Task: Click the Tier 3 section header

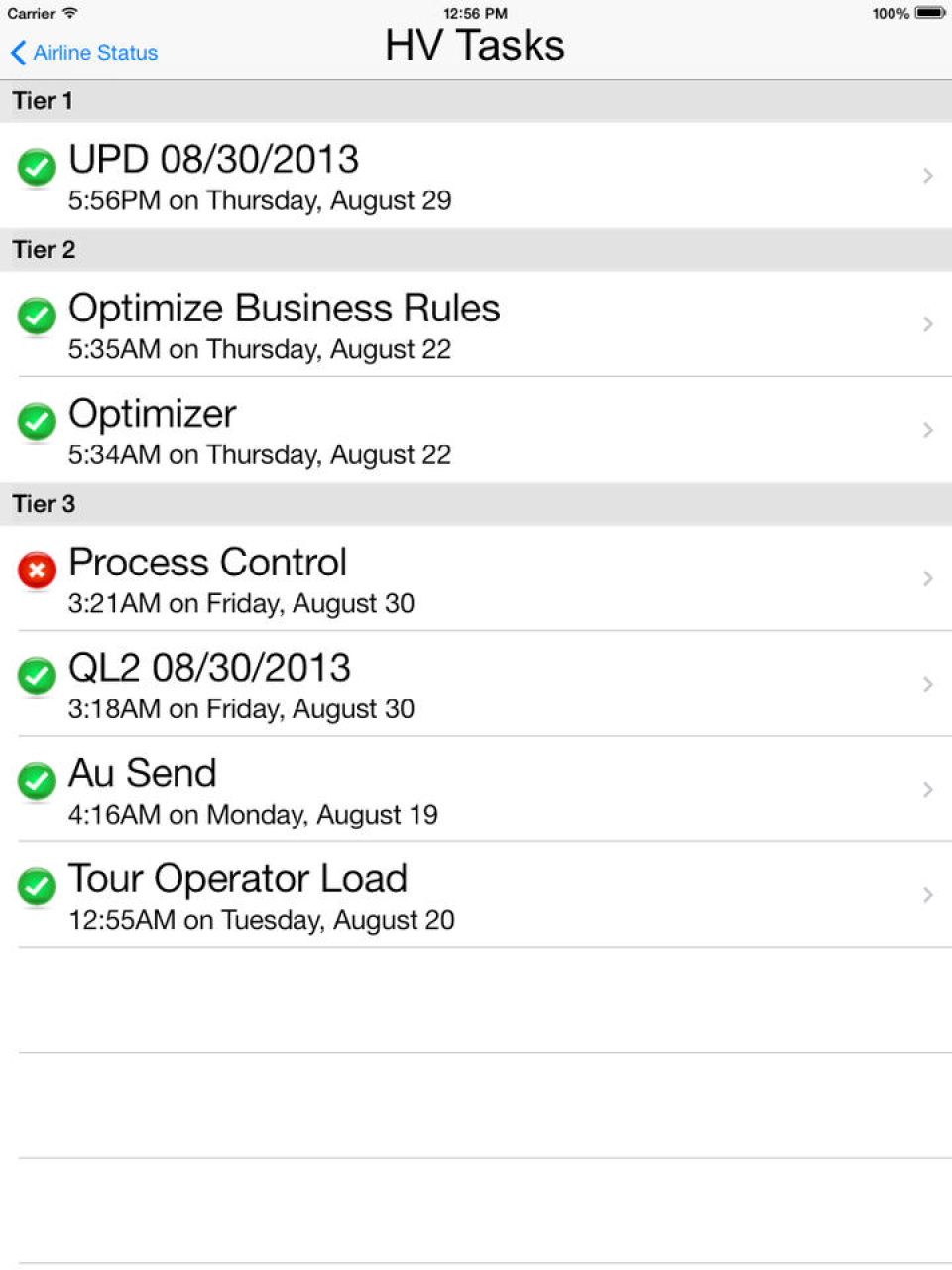Action: click(x=42, y=504)
